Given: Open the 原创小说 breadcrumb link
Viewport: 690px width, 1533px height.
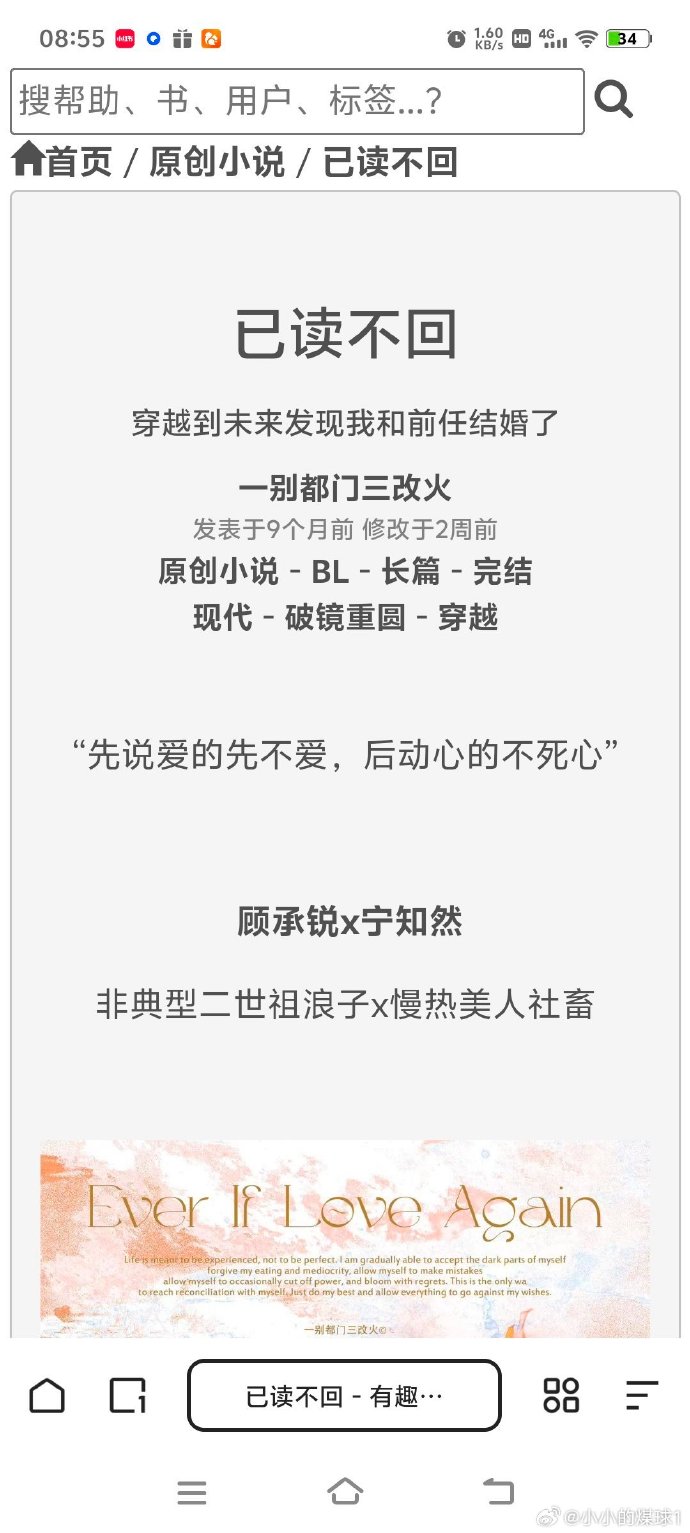Looking at the screenshot, I should coord(217,161).
